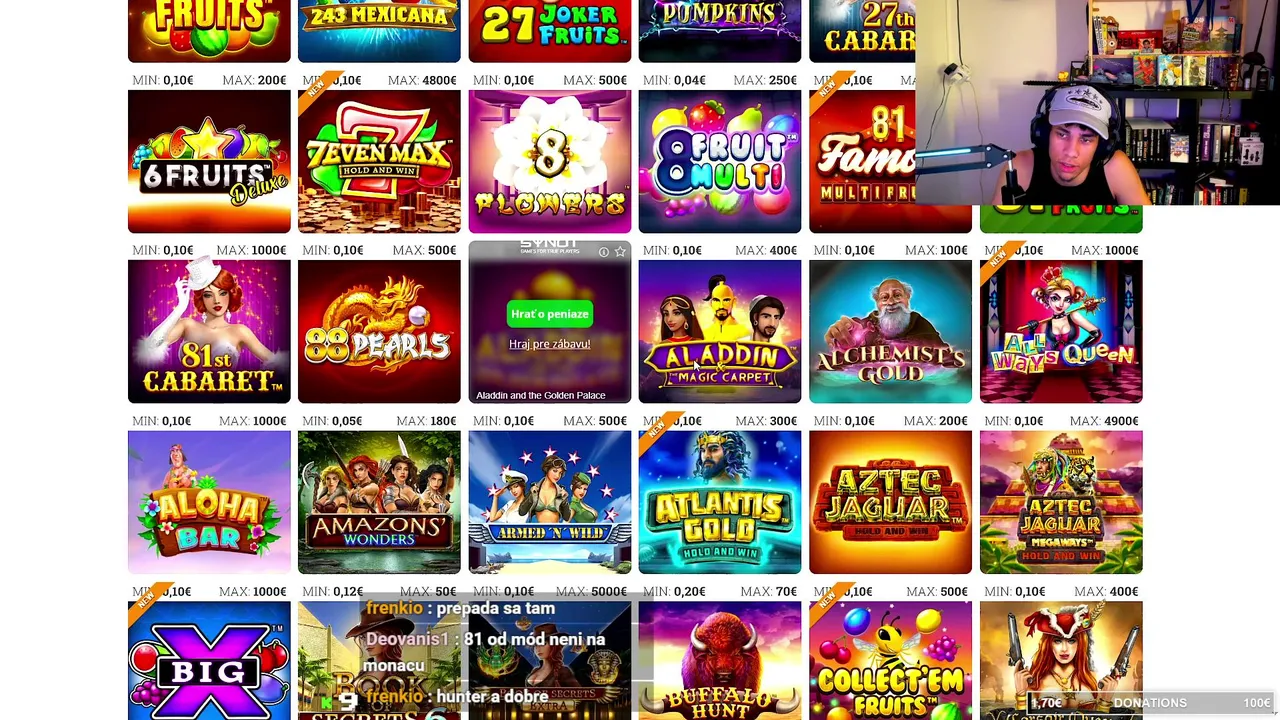This screenshot has width=1280, height=720.
Task: Tap the green Hrať o peniaze button
Action: pos(549,314)
